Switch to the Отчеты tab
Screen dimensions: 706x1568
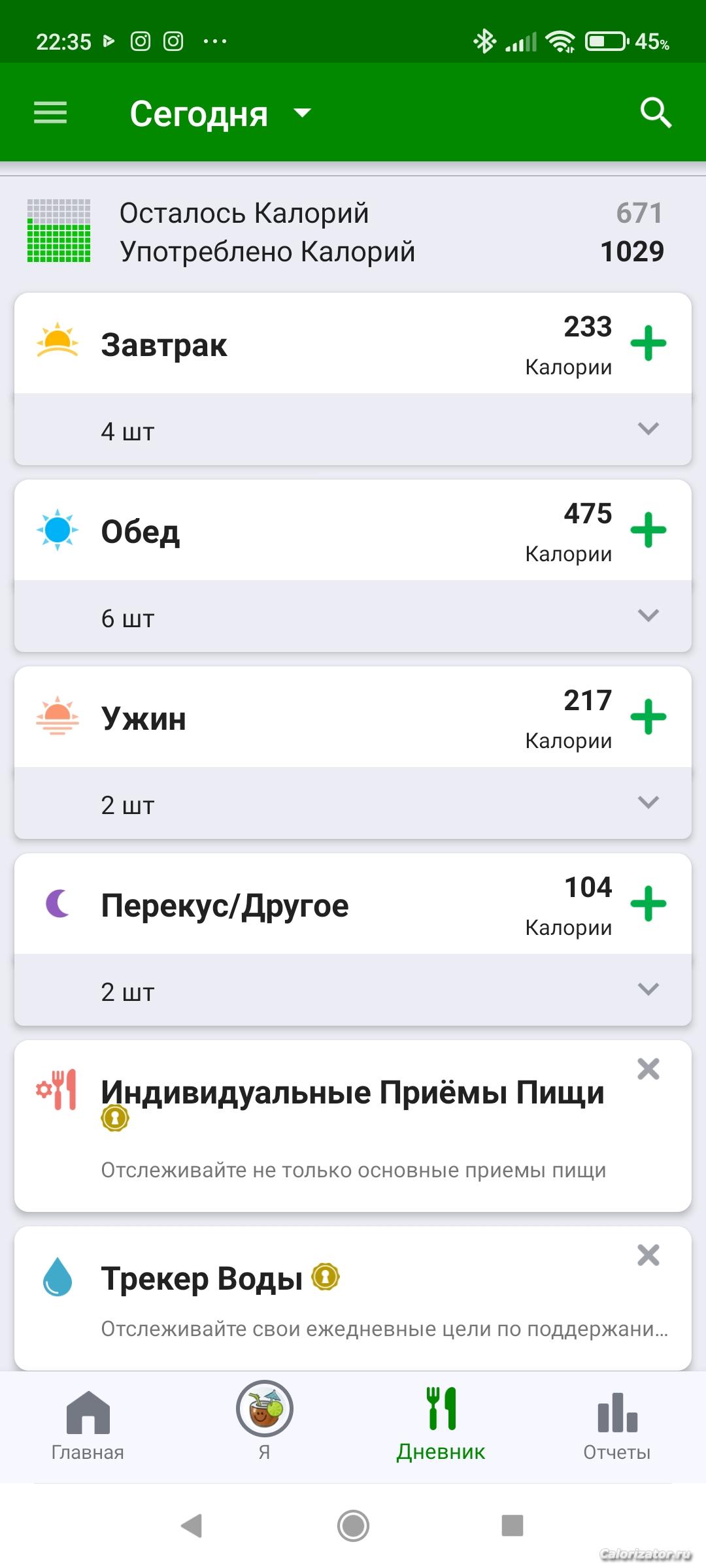(616, 1424)
